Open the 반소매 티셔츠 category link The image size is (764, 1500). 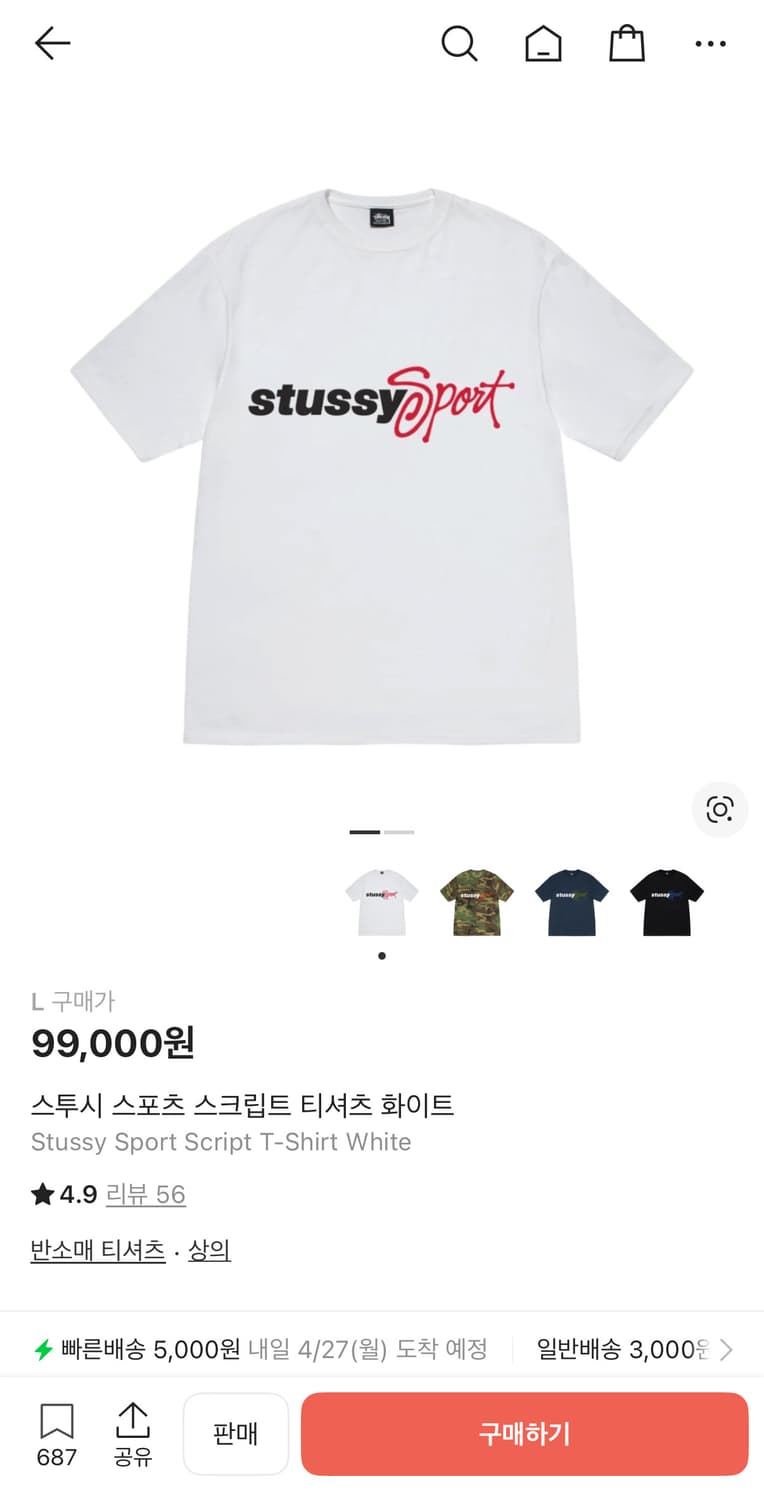(x=97, y=1251)
